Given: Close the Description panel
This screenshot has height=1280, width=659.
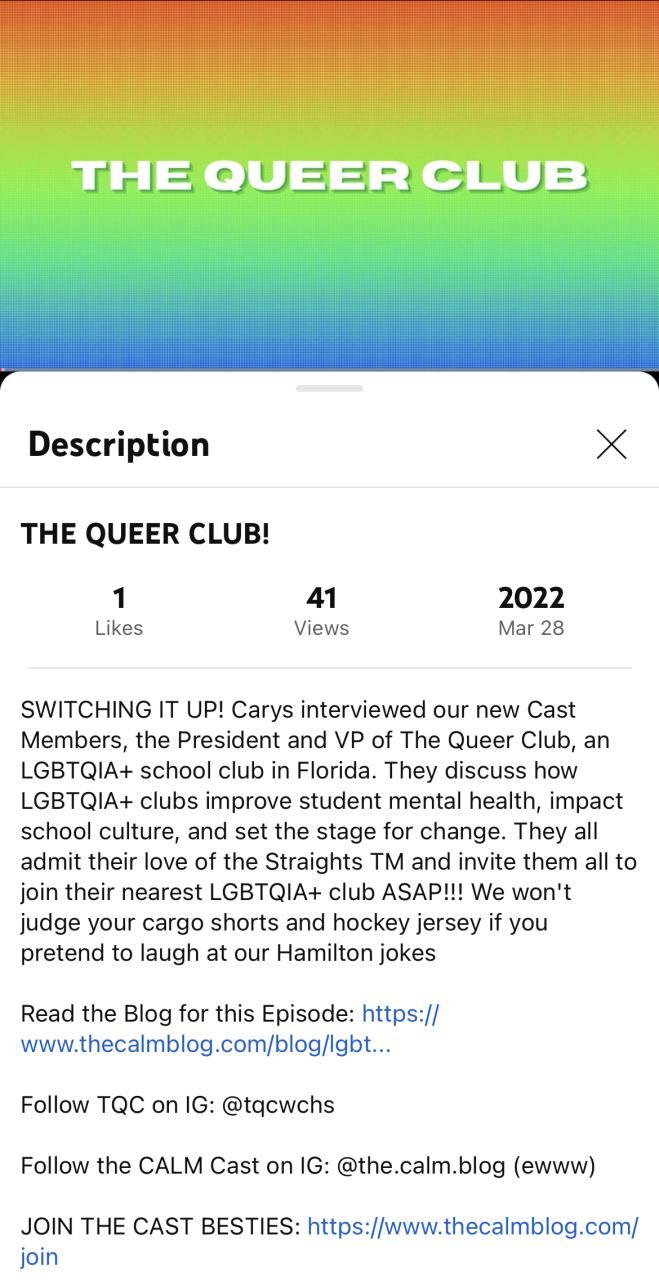Looking at the screenshot, I should pos(611,444).
